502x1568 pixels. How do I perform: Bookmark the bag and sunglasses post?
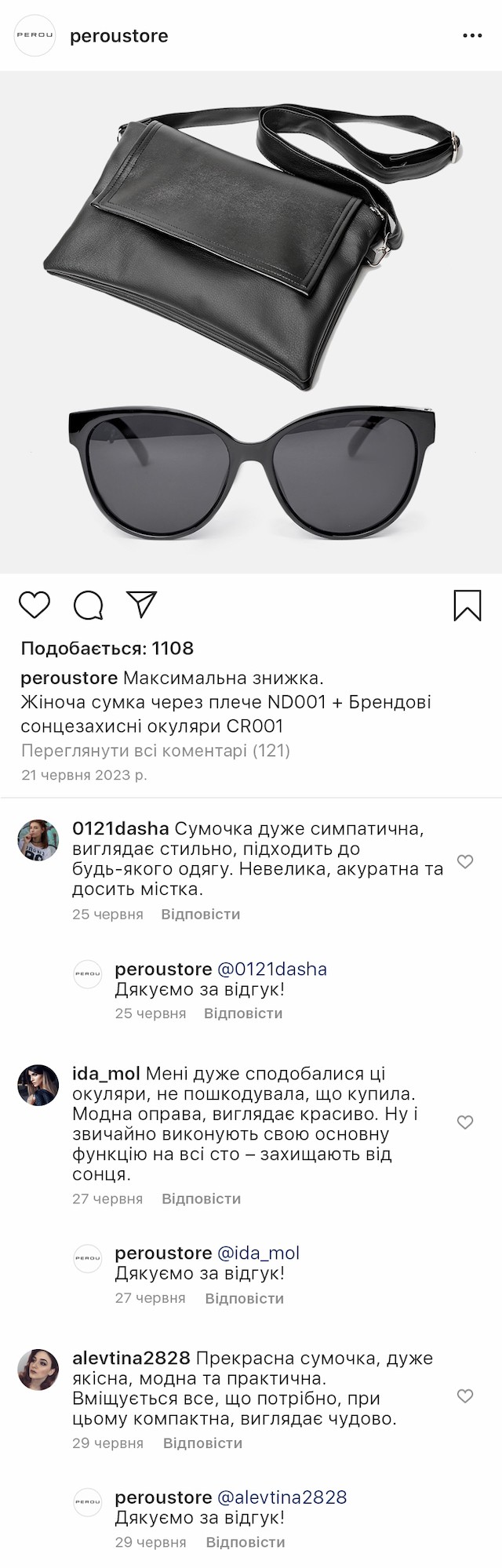coord(467,606)
